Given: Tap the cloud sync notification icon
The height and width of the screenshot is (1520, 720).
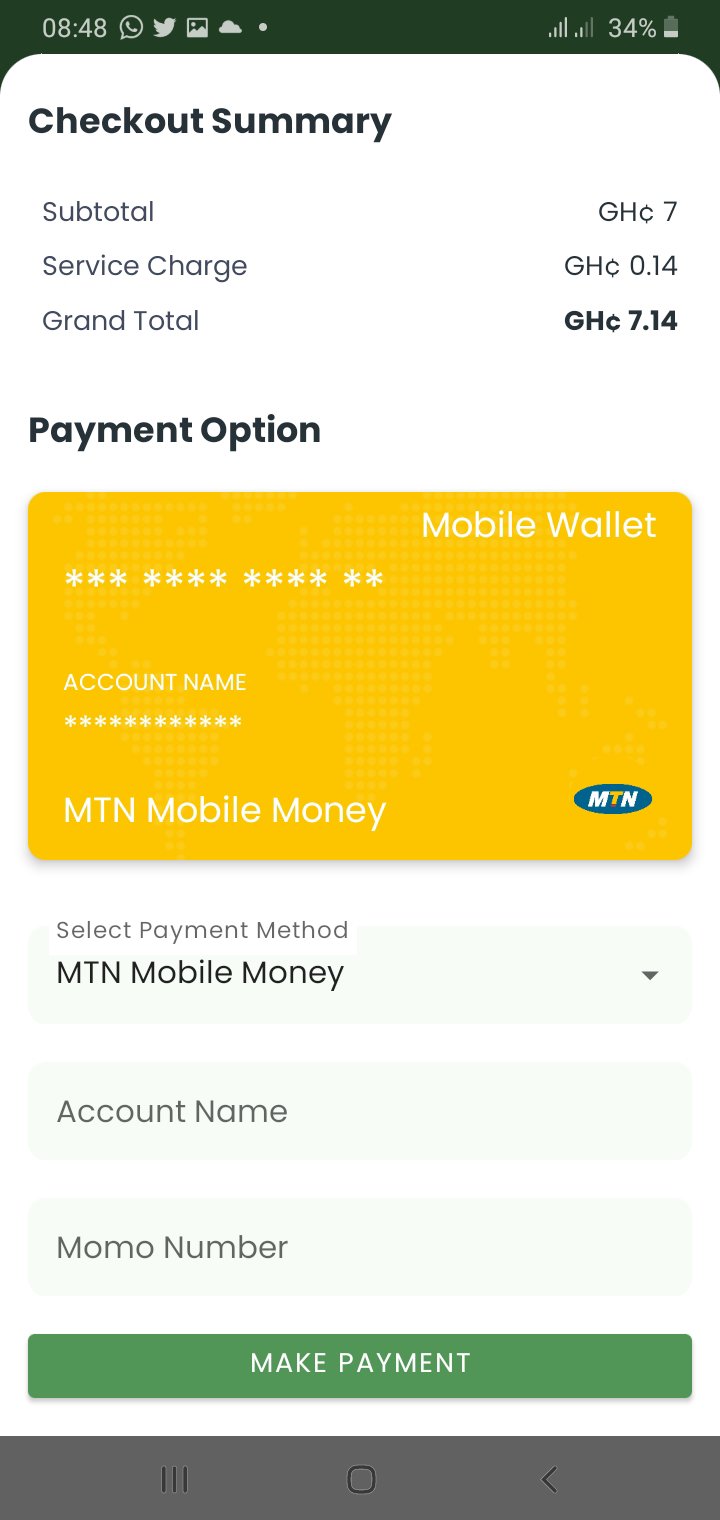Looking at the screenshot, I should pyautogui.click(x=229, y=27).
